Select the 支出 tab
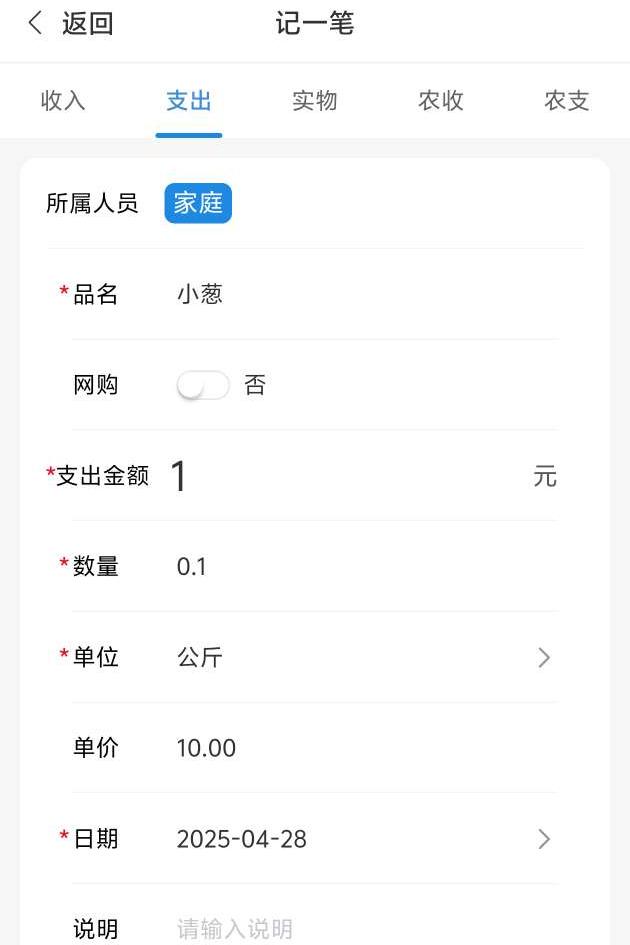Viewport: 630px width, 945px height. point(189,101)
